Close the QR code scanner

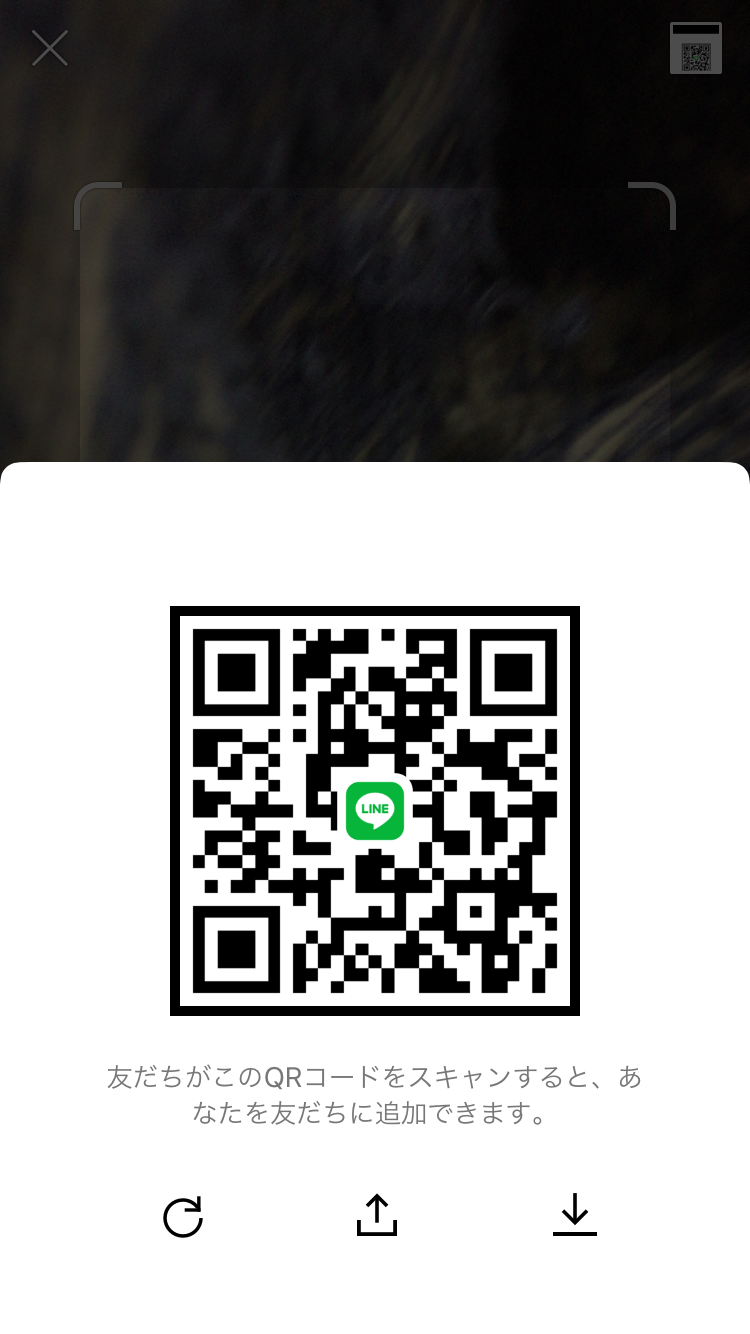[x=49, y=48]
